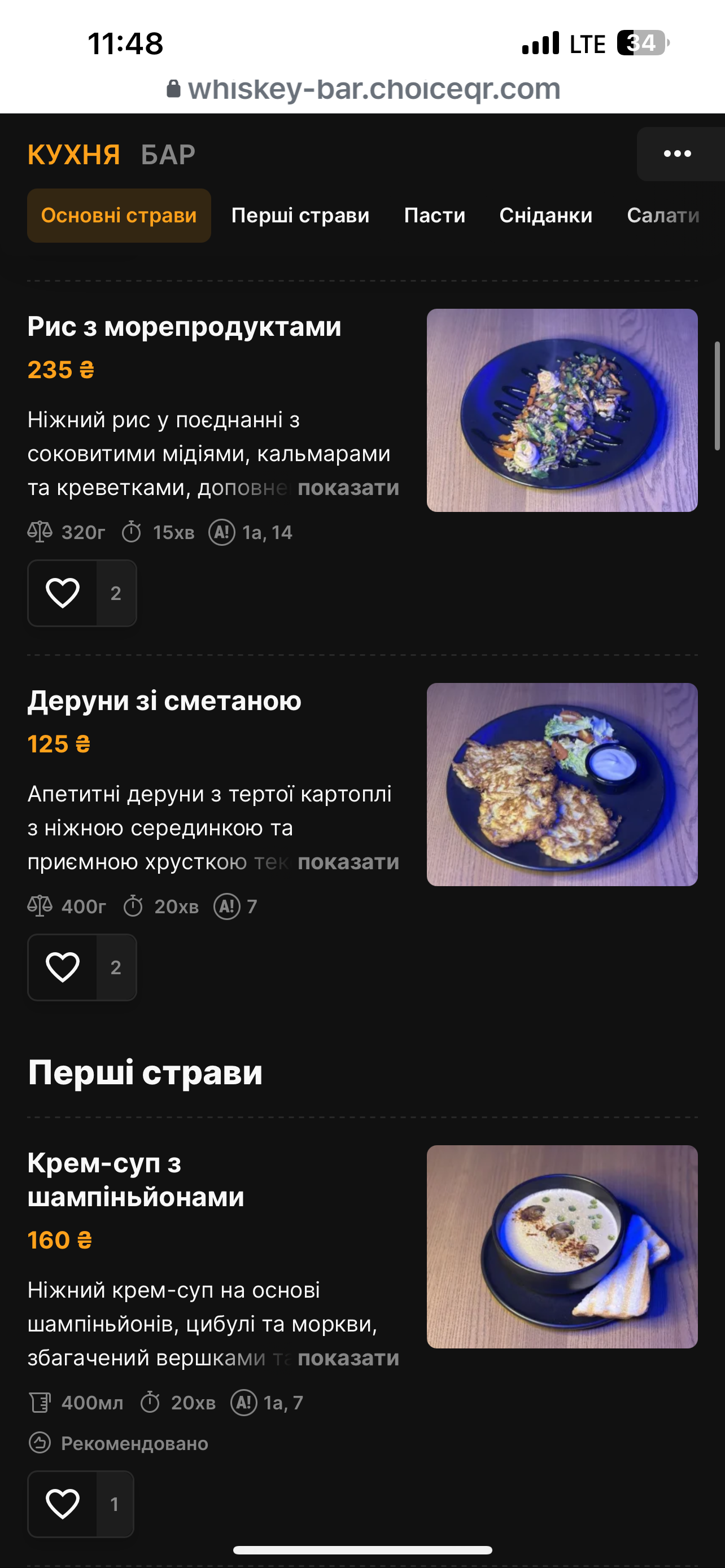The height and width of the screenshot is (1568, 725).
Task: Show the full Деруни зі сметаною description
Action: point(348,862)
